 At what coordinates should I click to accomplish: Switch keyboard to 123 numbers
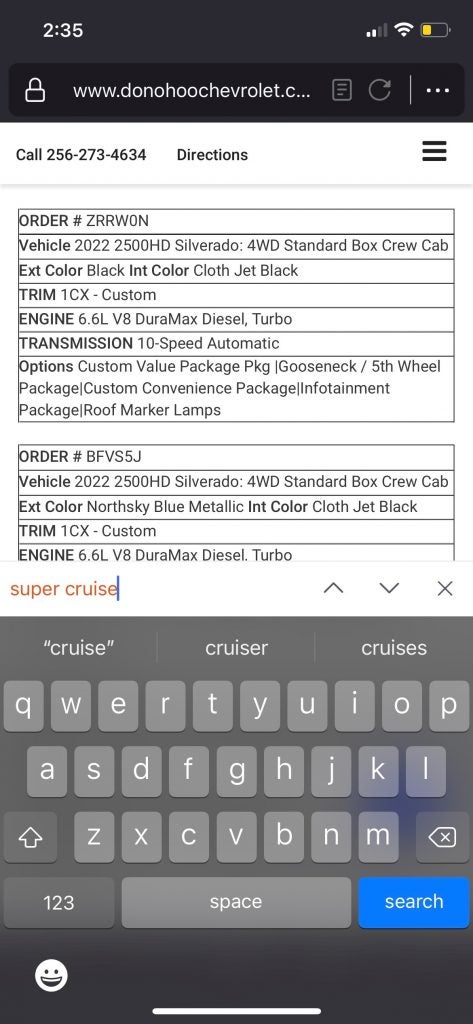click(59, 903)
